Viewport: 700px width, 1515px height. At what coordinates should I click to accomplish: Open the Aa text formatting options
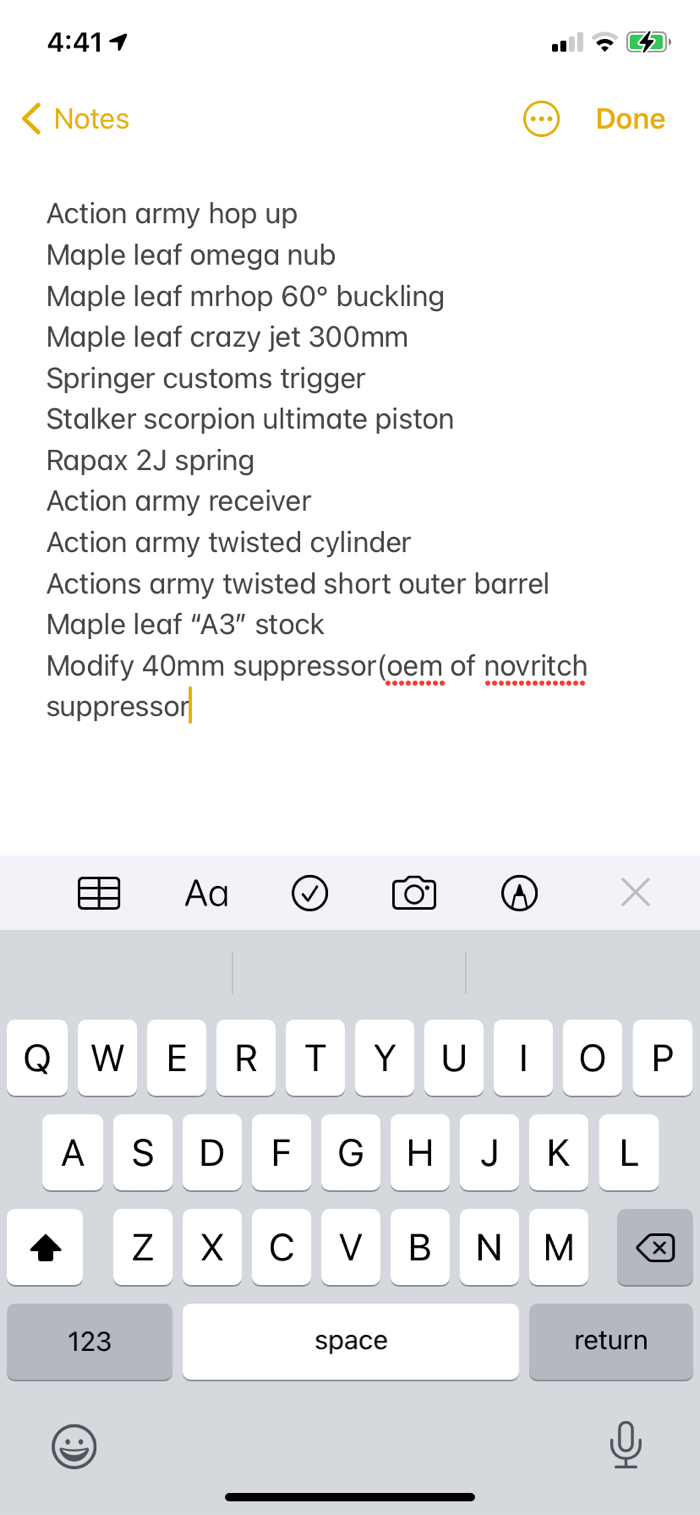pyautogui.click(x=207, y=893)
